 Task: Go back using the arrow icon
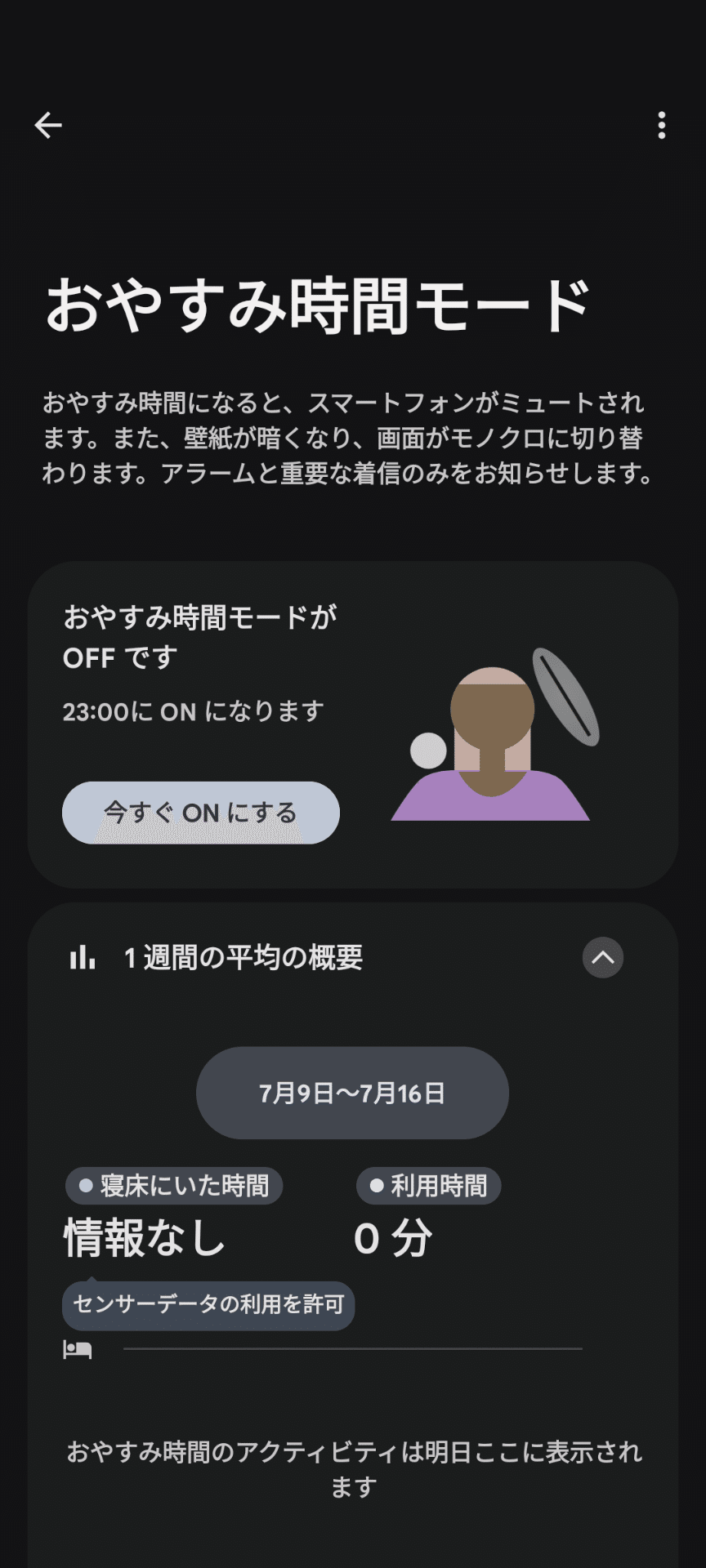click(48, 125)
